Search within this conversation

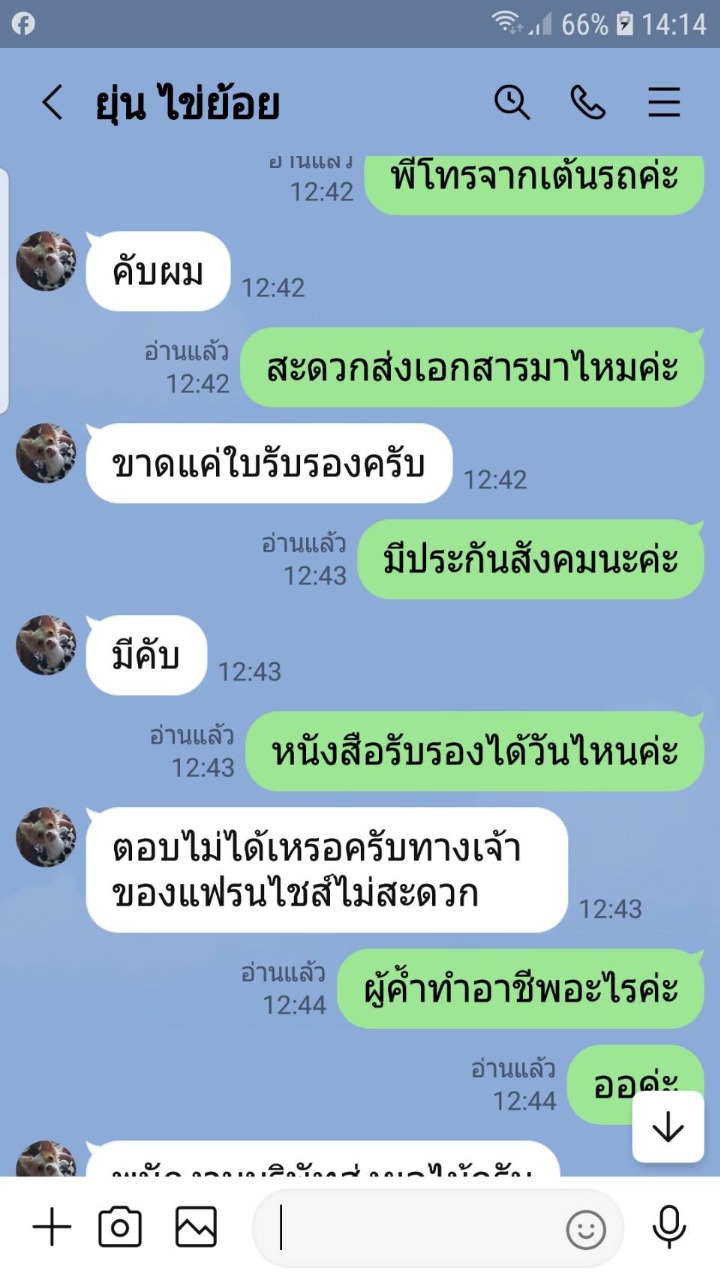[512, 102]
